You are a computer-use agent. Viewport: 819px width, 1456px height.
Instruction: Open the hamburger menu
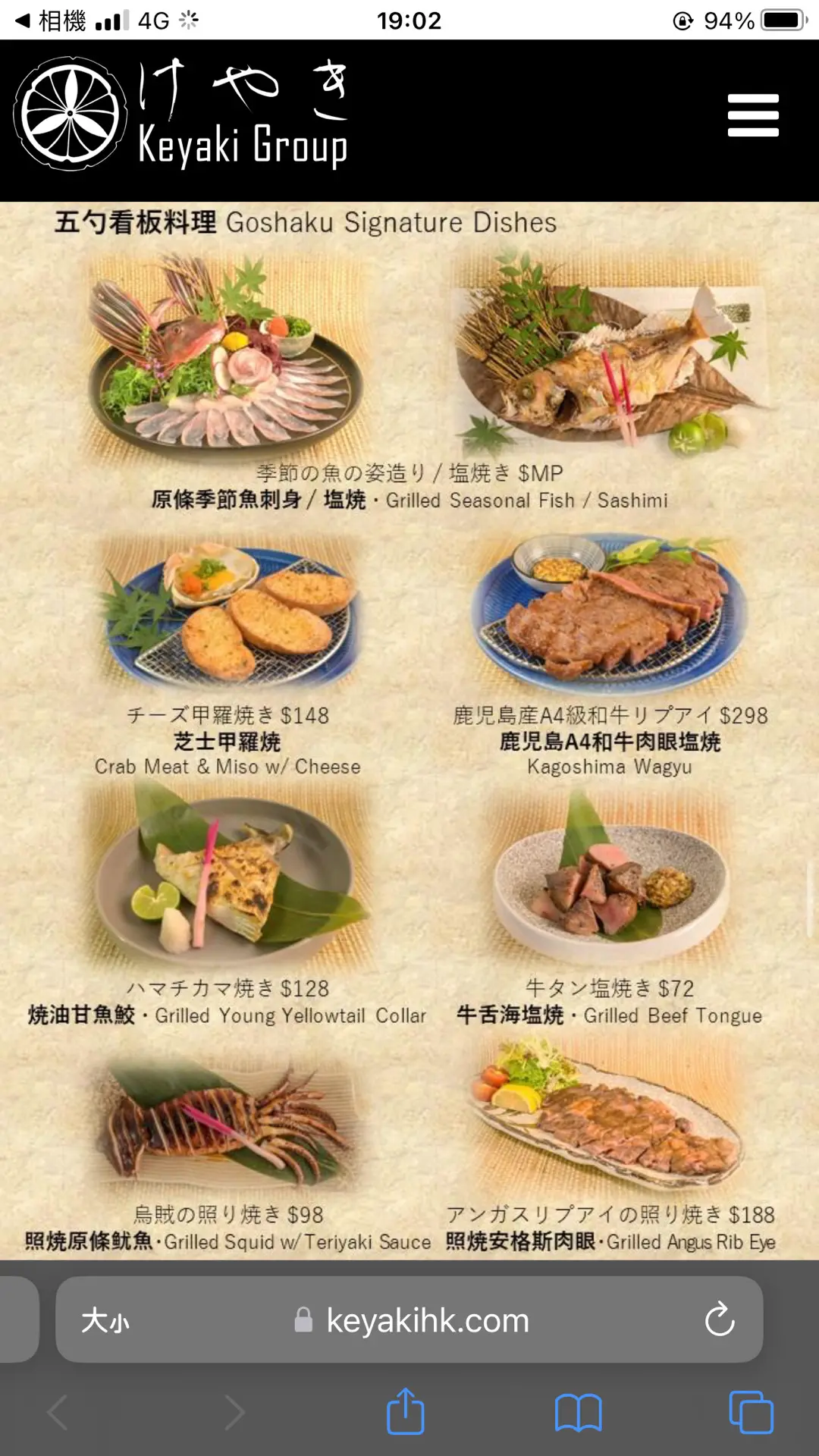(x=752, y=115)
